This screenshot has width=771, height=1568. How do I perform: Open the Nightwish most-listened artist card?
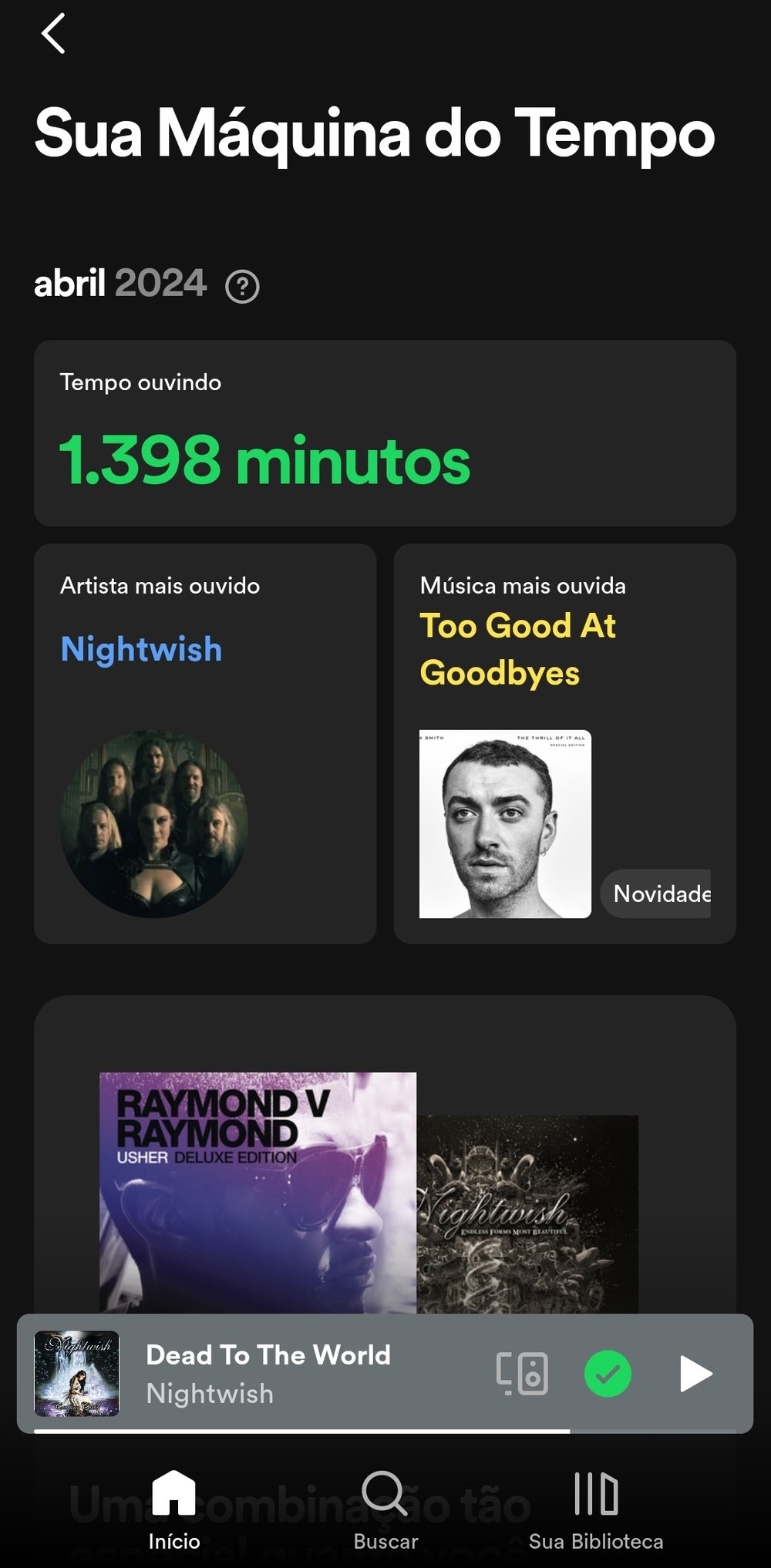point(204,743)
